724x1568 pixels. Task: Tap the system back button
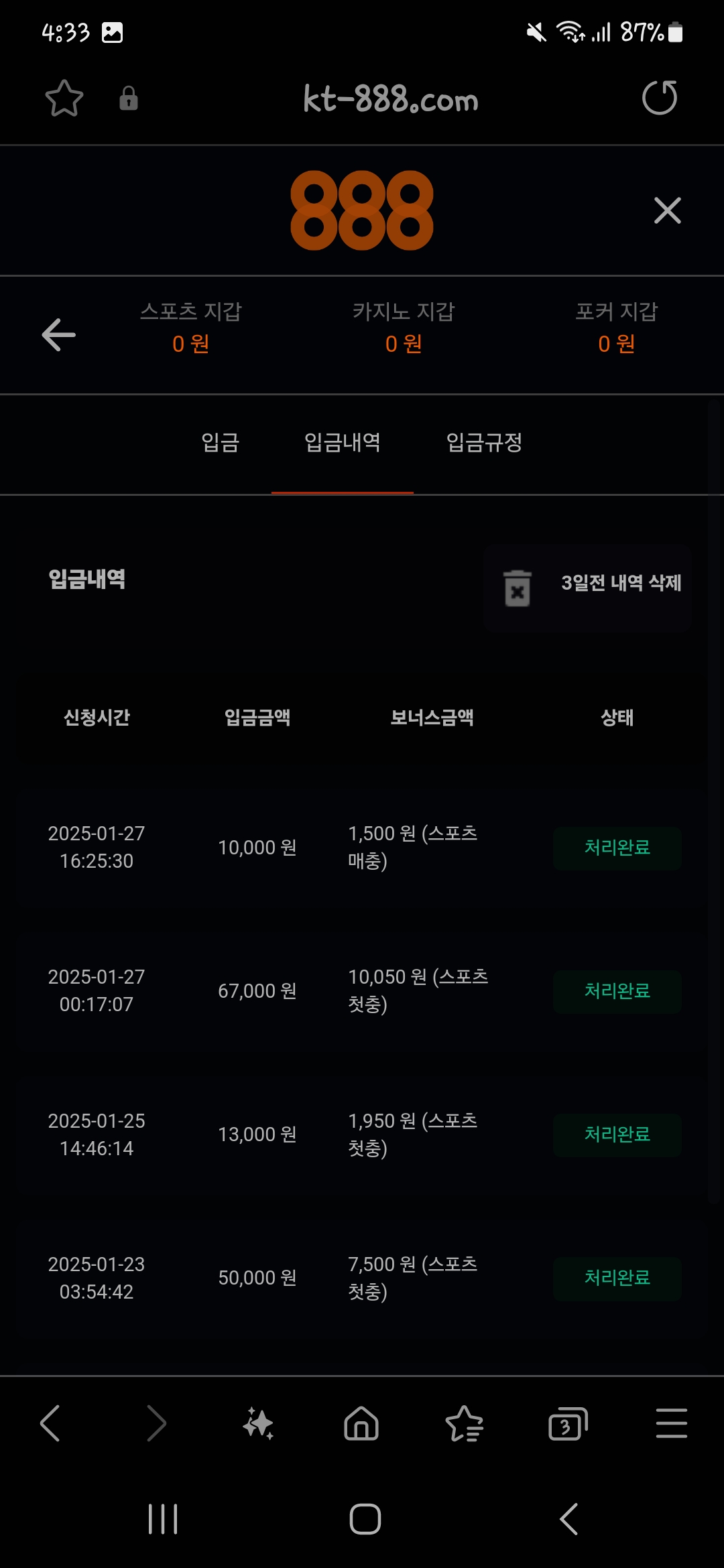click(x=568, y=1518)
